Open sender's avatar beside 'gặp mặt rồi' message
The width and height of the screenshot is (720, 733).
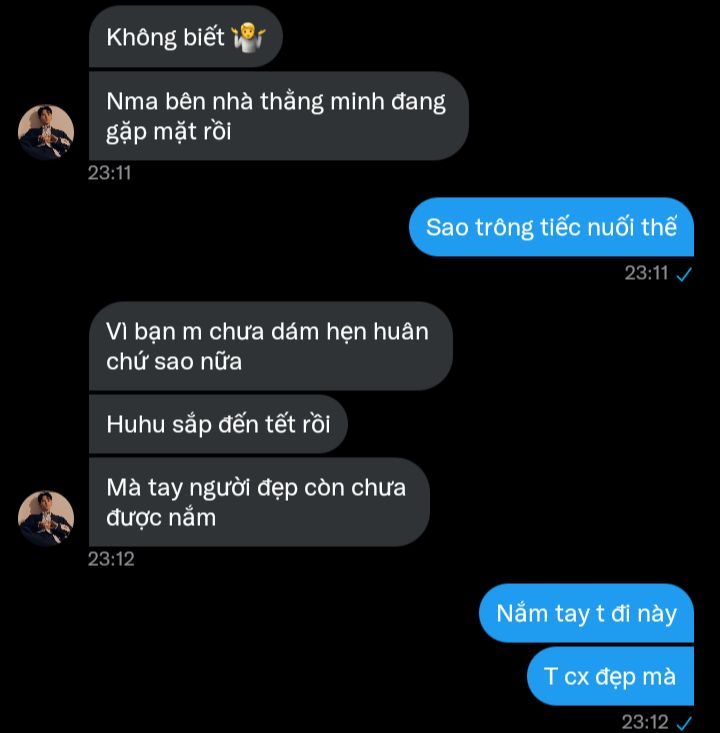46,132
